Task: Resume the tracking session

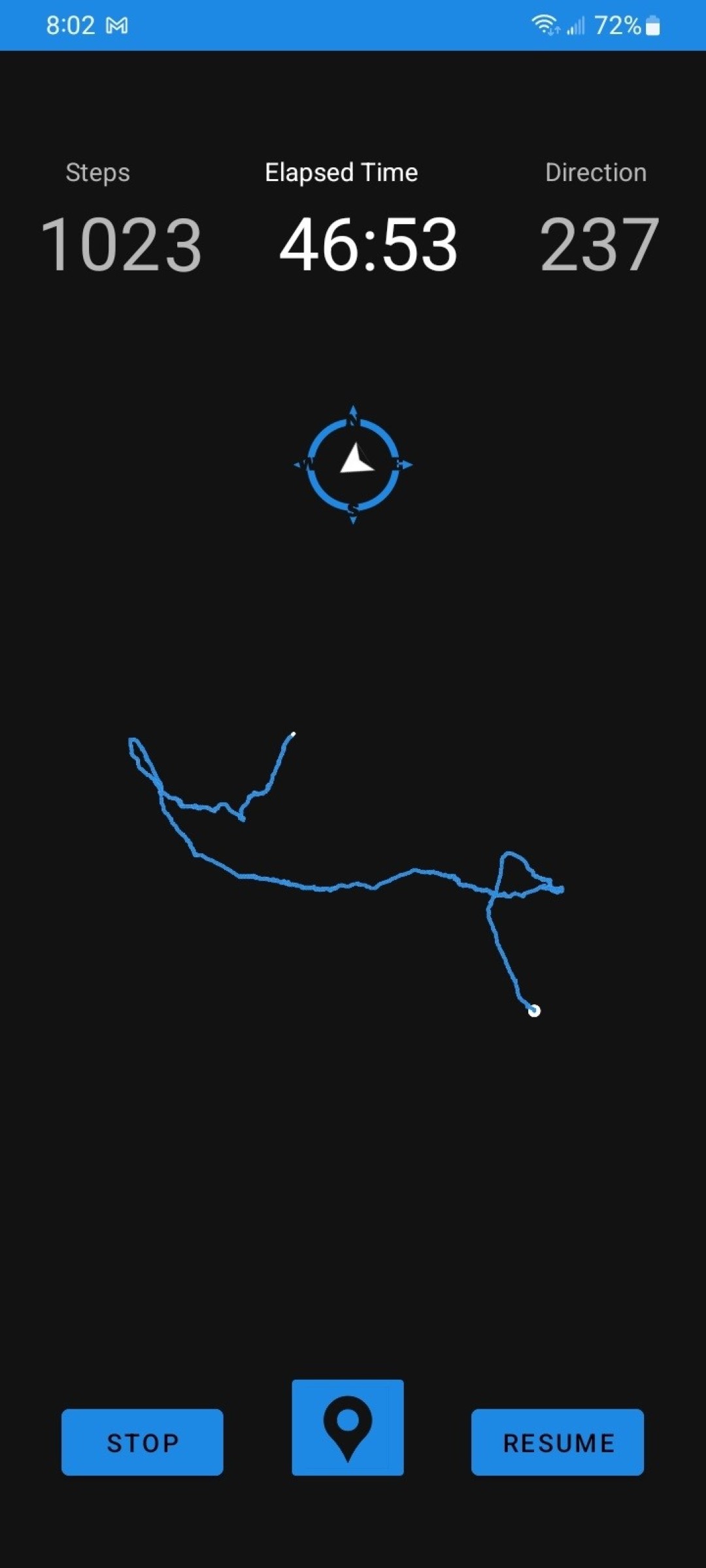Action: click(x=558, y=1442)
